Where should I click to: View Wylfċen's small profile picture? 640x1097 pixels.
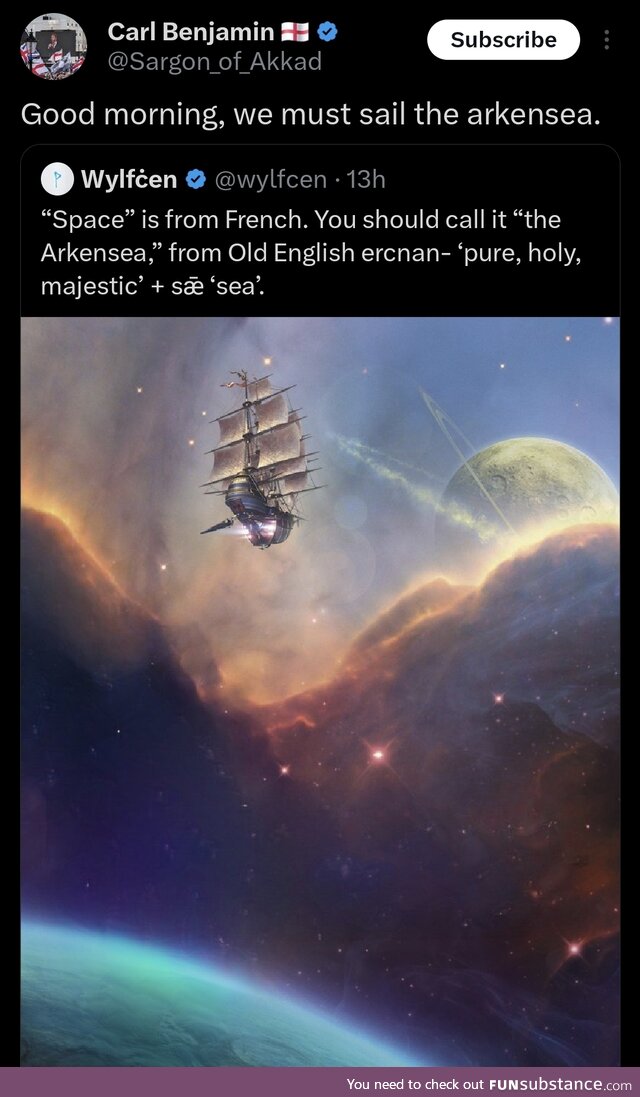pos(59,179)
